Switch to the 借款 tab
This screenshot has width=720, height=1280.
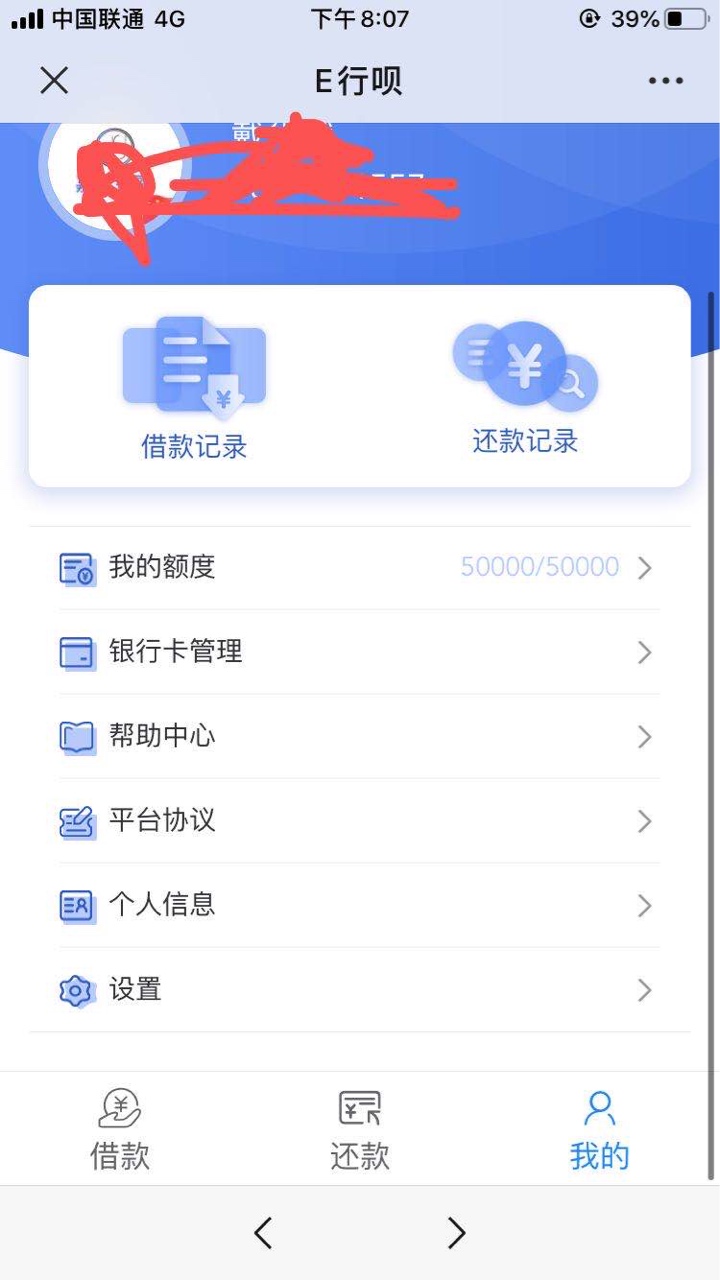coord(120,1130)
